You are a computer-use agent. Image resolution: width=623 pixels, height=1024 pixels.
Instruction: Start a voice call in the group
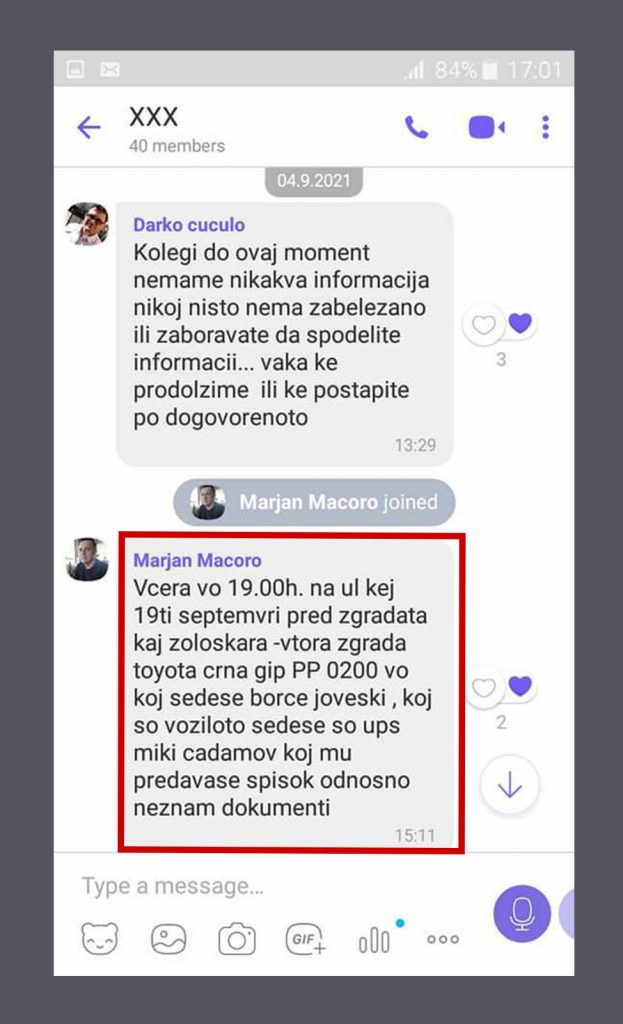416,127
